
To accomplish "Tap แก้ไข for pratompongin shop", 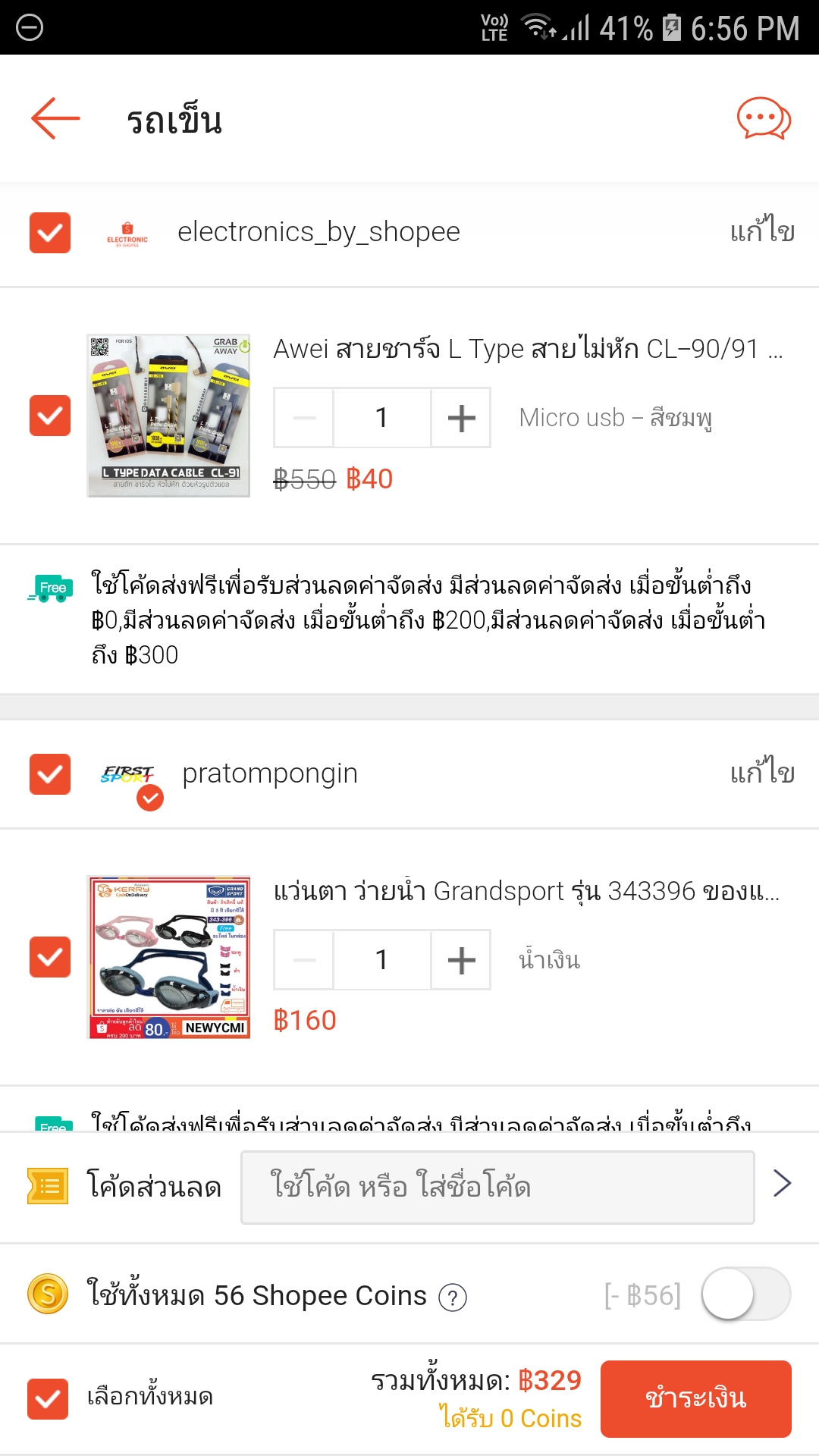I will click(x=762, y=773).
